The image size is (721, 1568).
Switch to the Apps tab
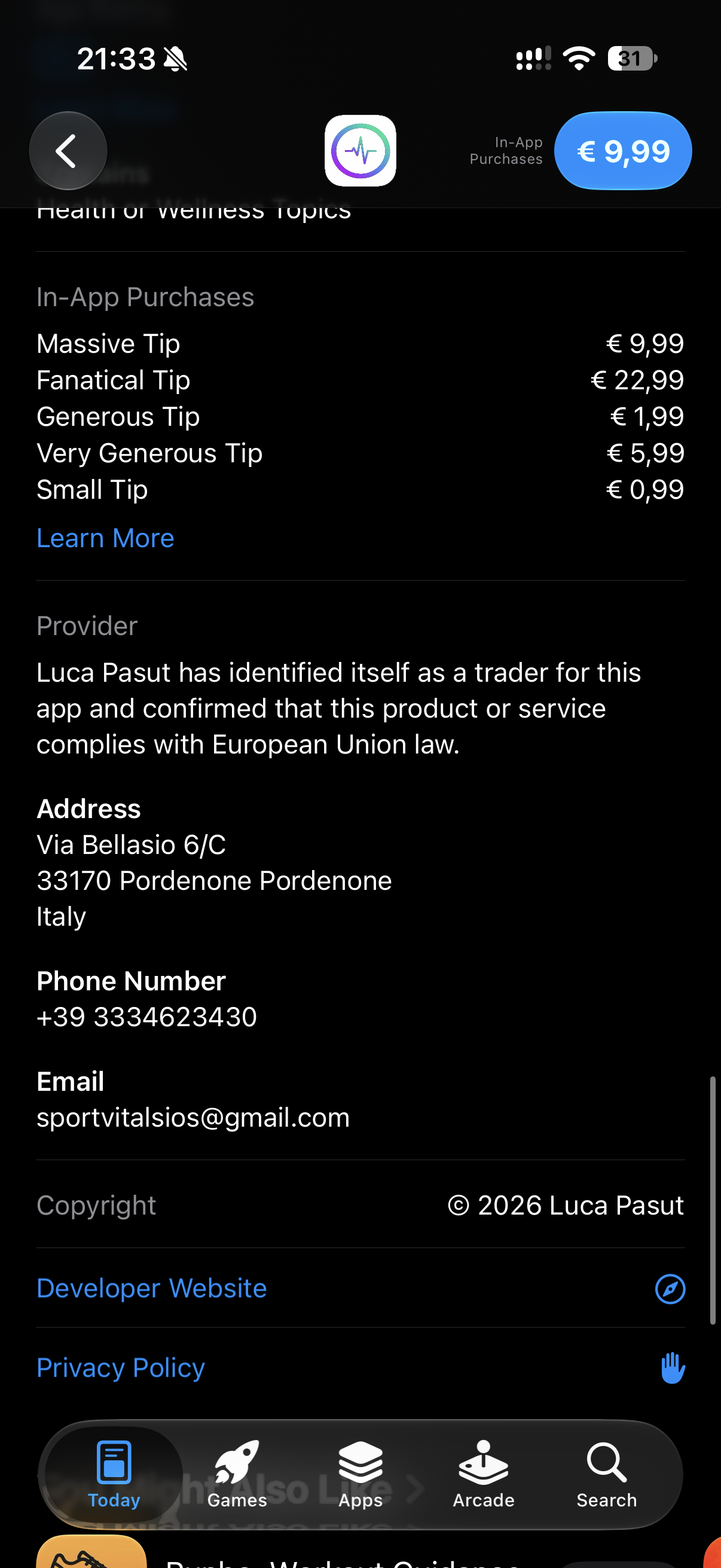click(360, 1474)
